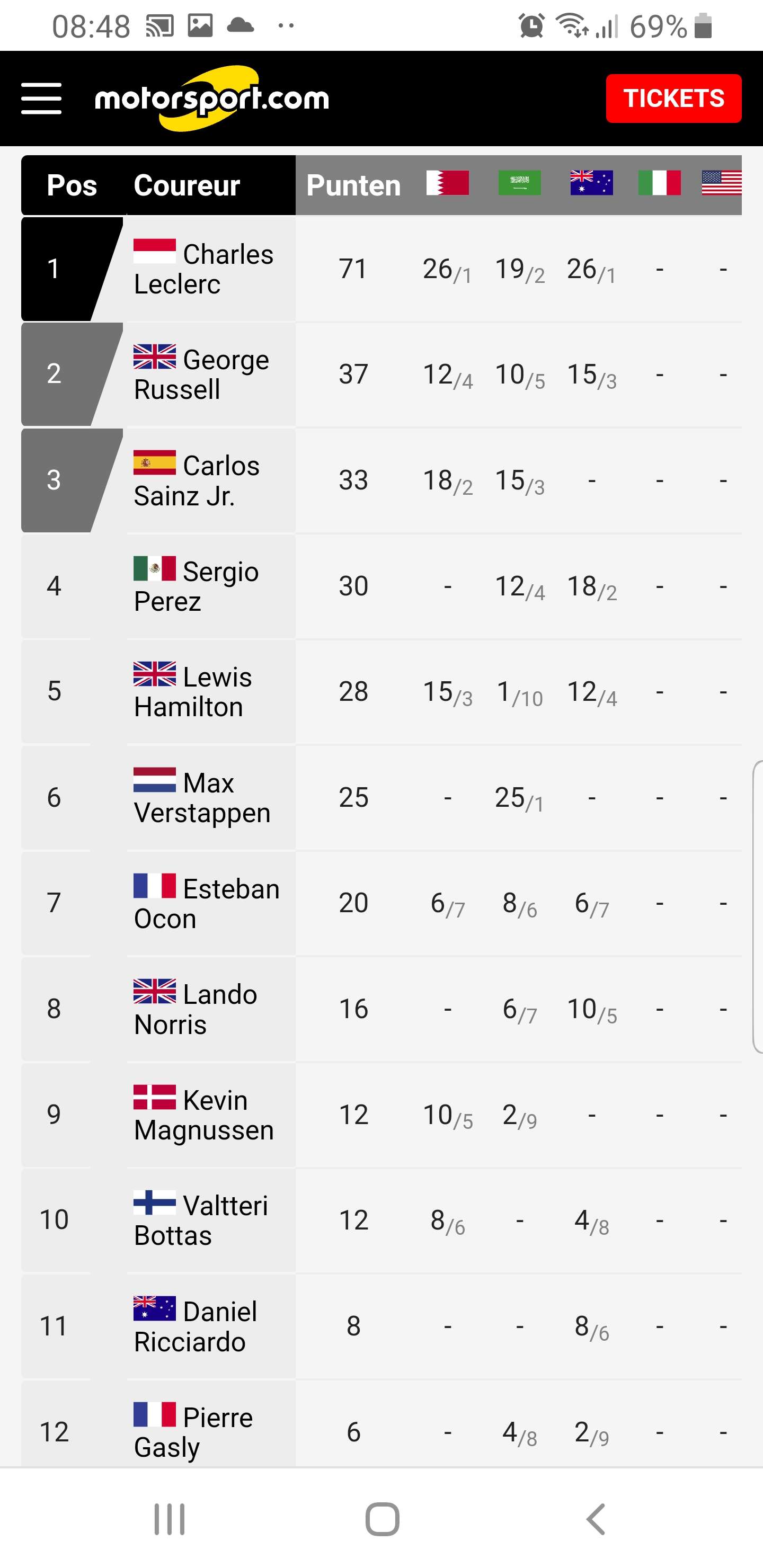The width and height of the screenshot is (763, 1568).
Task: Tap the red TICKETS button
Action: tap(673, 99)
